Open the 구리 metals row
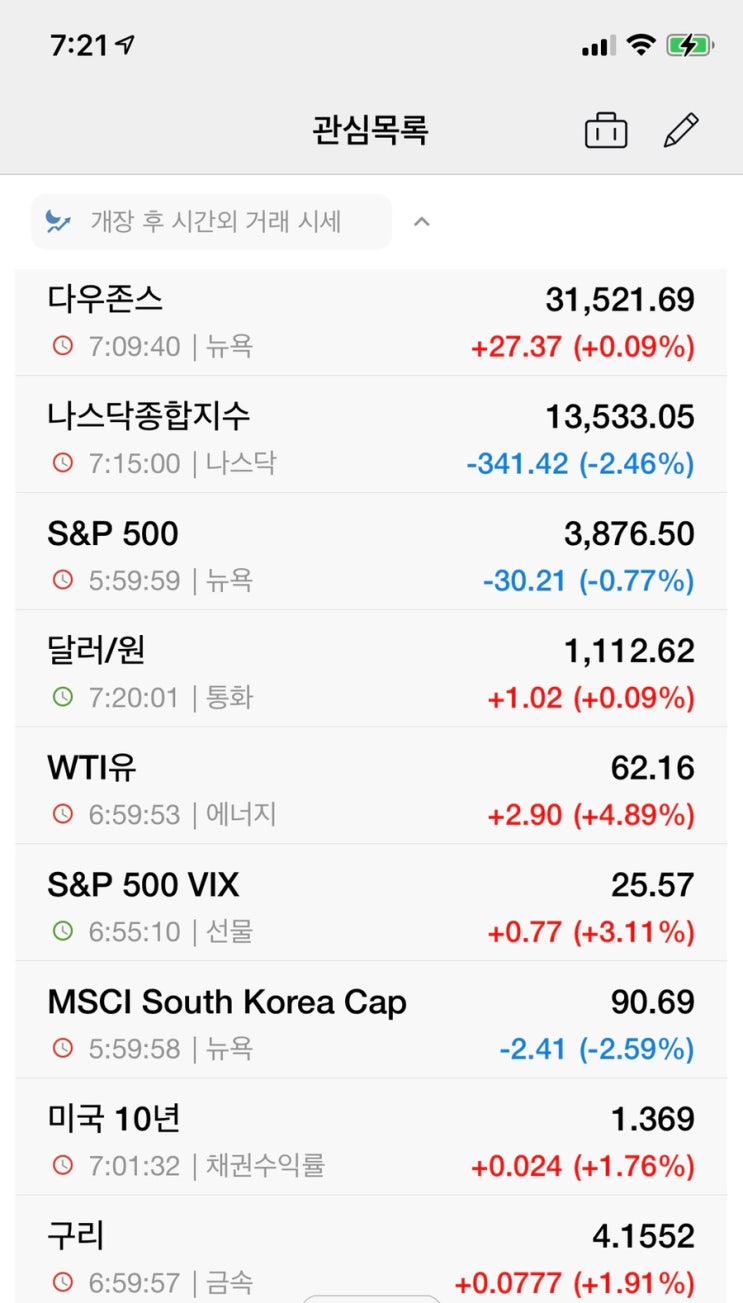The image size is (743, 1303). (371, 1256)
